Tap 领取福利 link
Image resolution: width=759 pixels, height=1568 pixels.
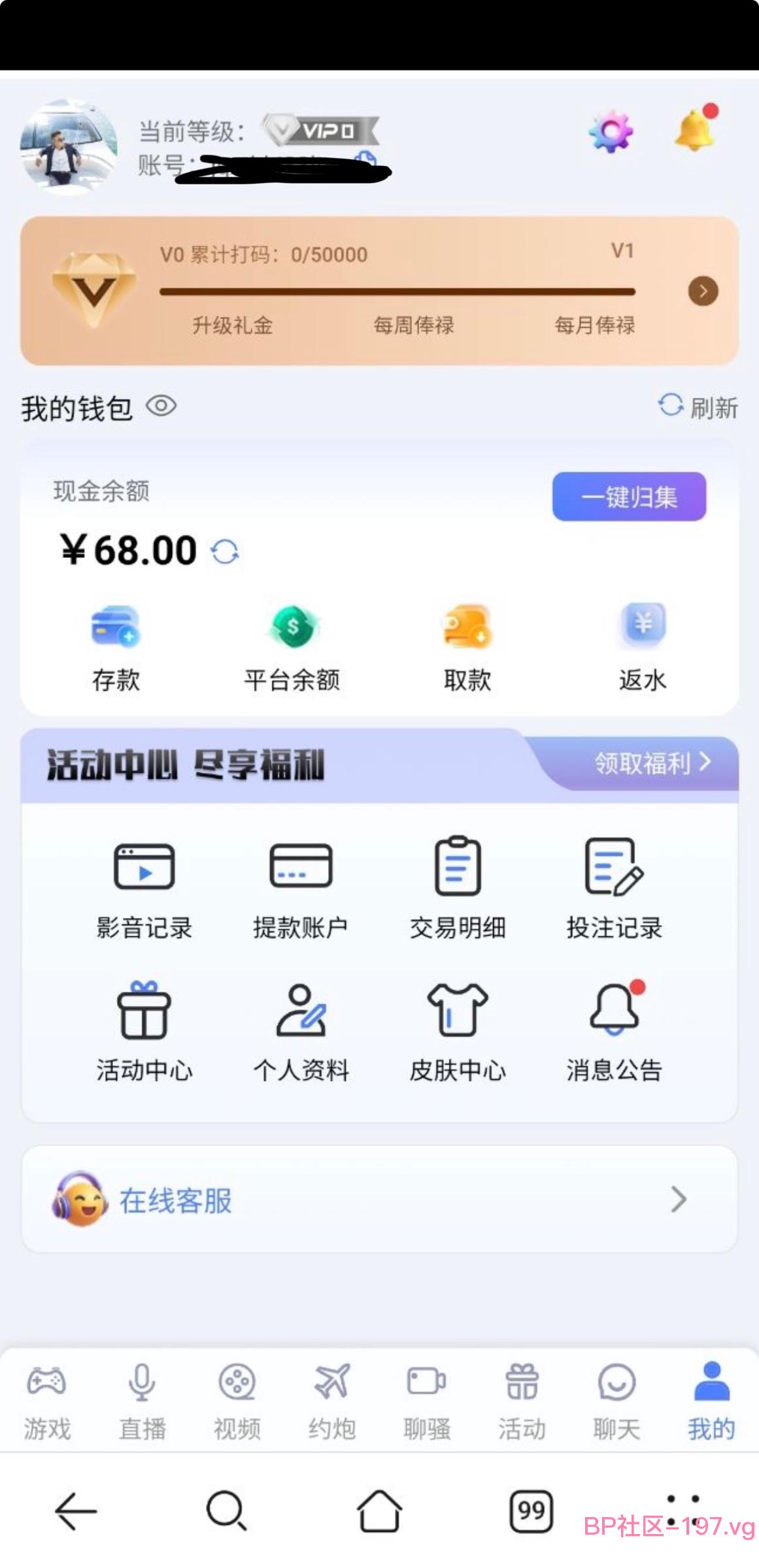coord(652,762)
